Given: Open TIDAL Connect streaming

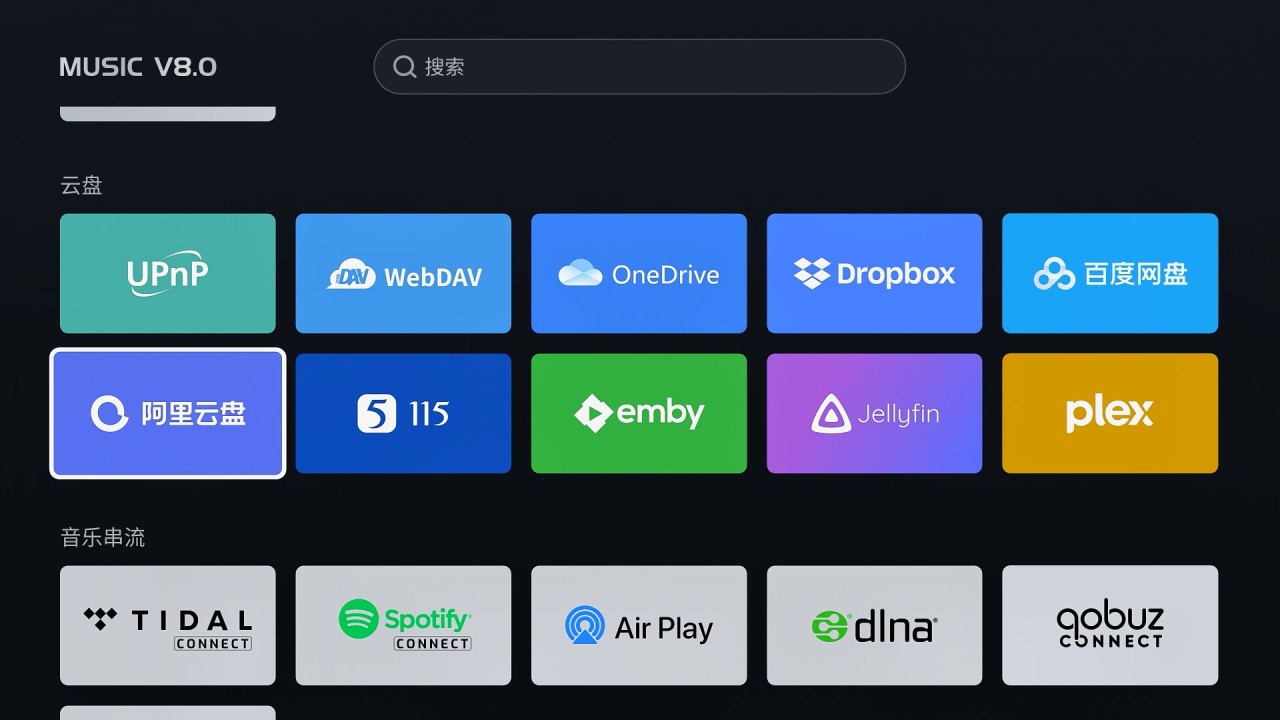Looking at the screenshot, I should click(x=167, y=625).
